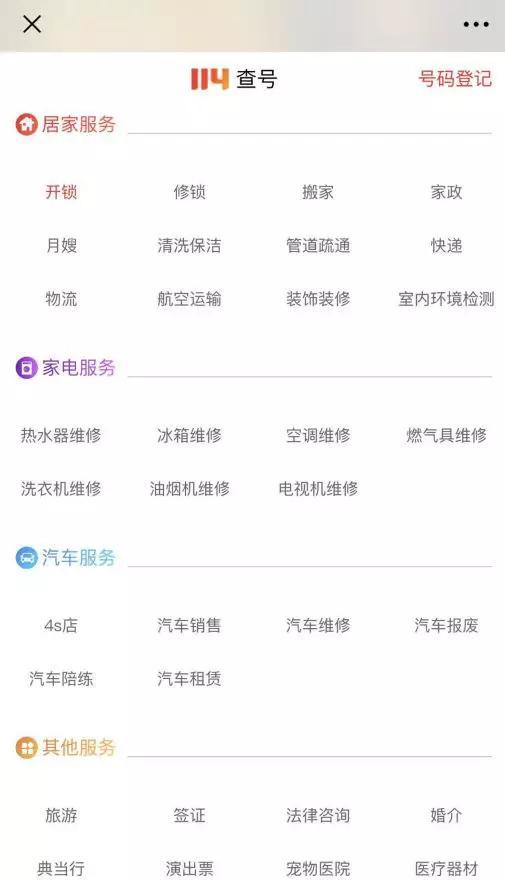Open 热水器维修 listing
This screenshot has height=880, width=505.
tap(61, 435)
